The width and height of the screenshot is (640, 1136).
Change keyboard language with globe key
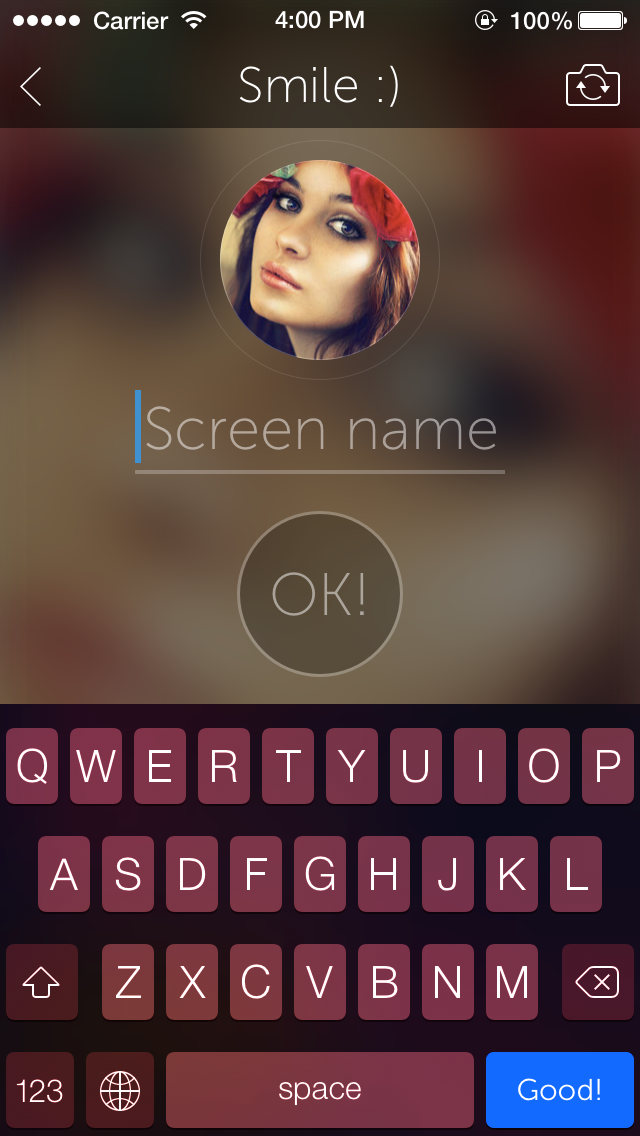coord(120,1089)
